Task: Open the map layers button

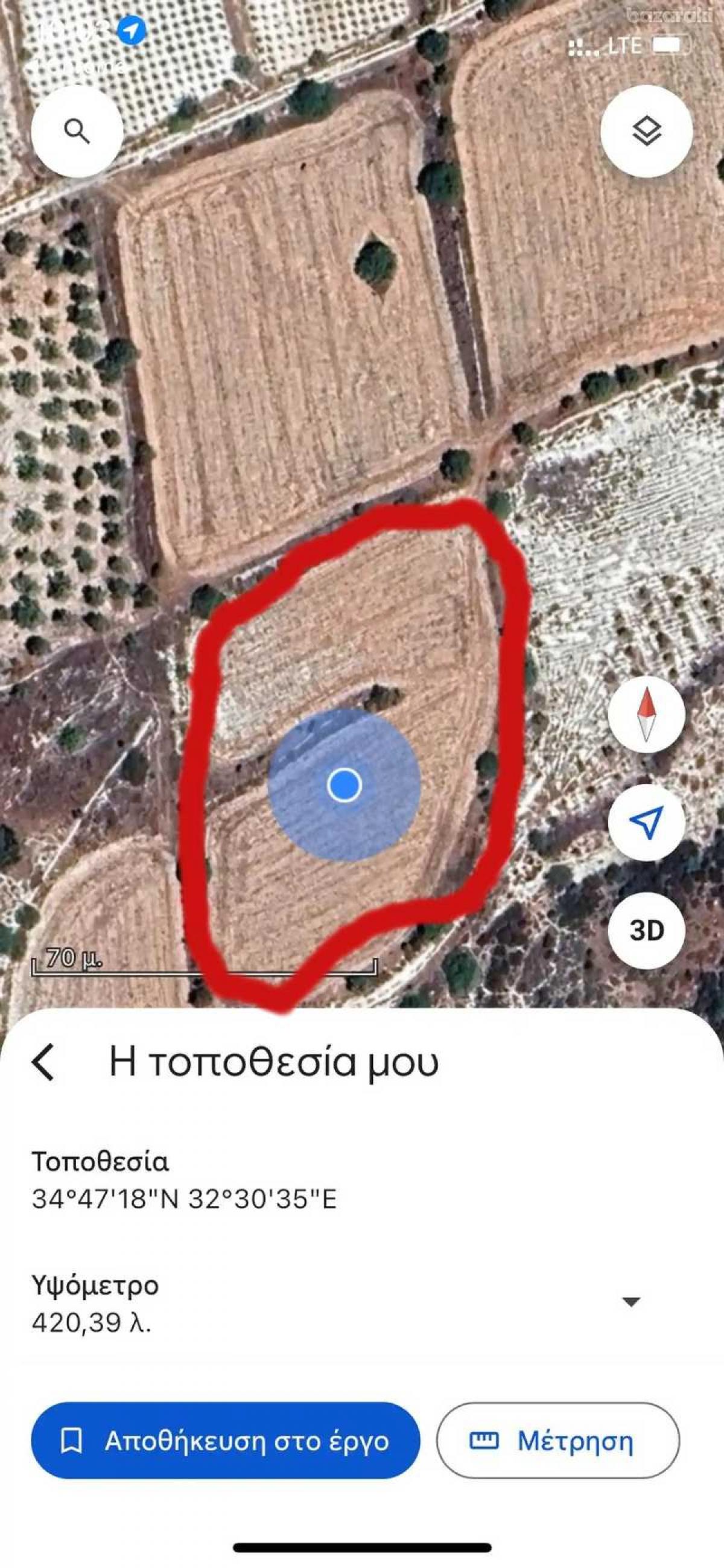Action: [646, 132]
